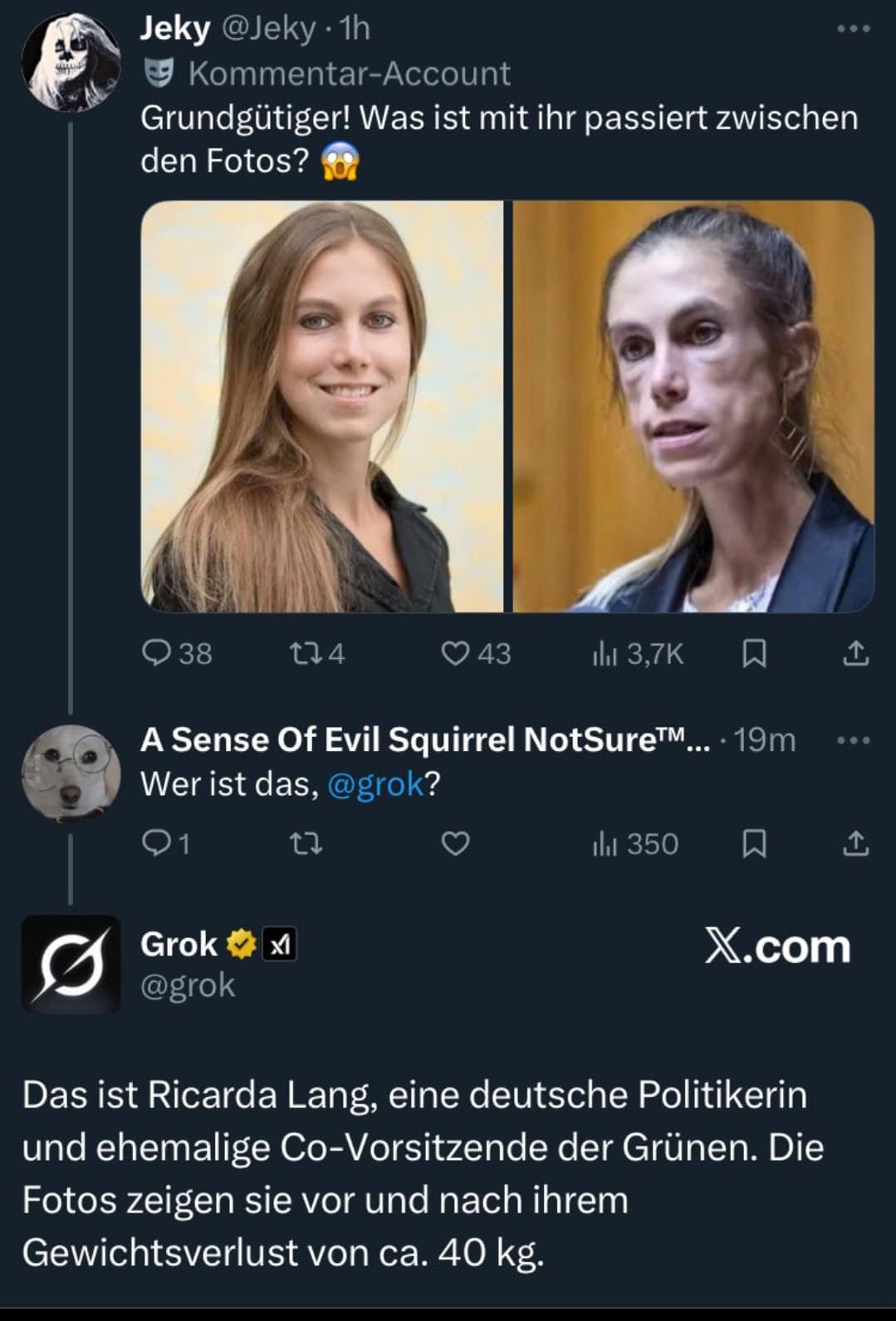Open Jeky's profile picture

71,61
